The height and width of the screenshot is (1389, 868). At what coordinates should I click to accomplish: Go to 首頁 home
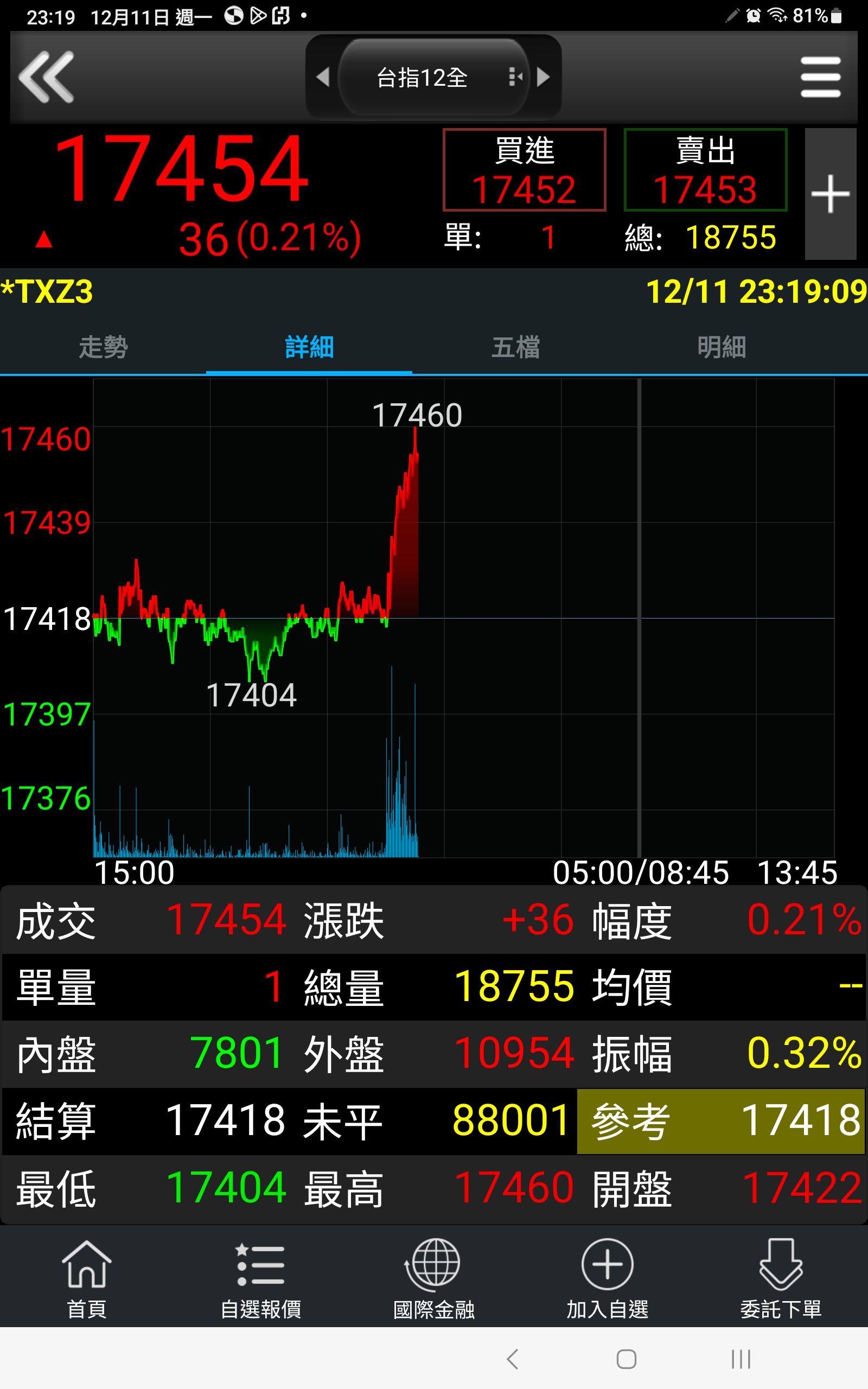pyautogui.click(x=87, y=1279)
